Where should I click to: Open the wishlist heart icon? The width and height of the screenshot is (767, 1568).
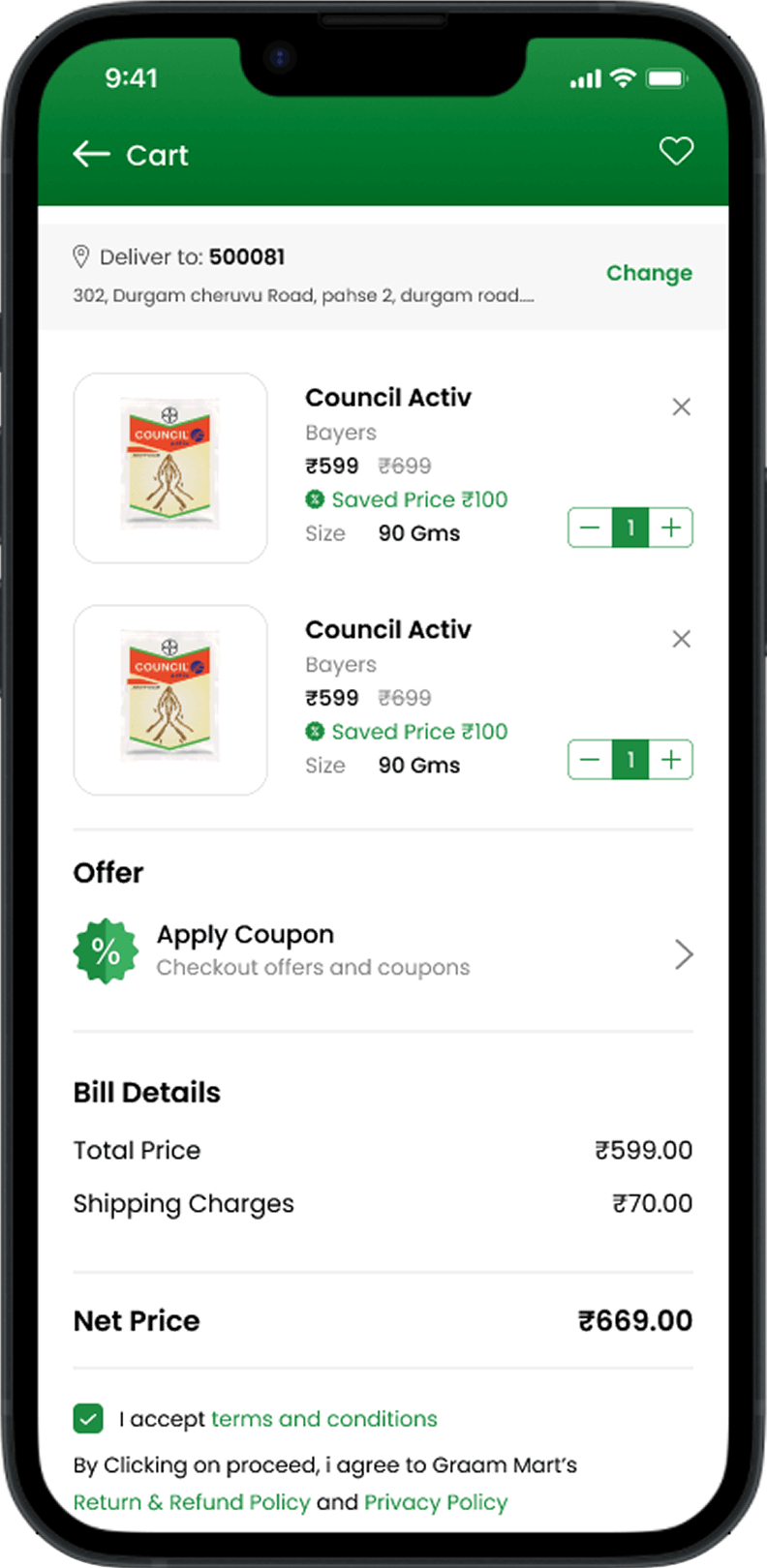[x=676, y=151]
